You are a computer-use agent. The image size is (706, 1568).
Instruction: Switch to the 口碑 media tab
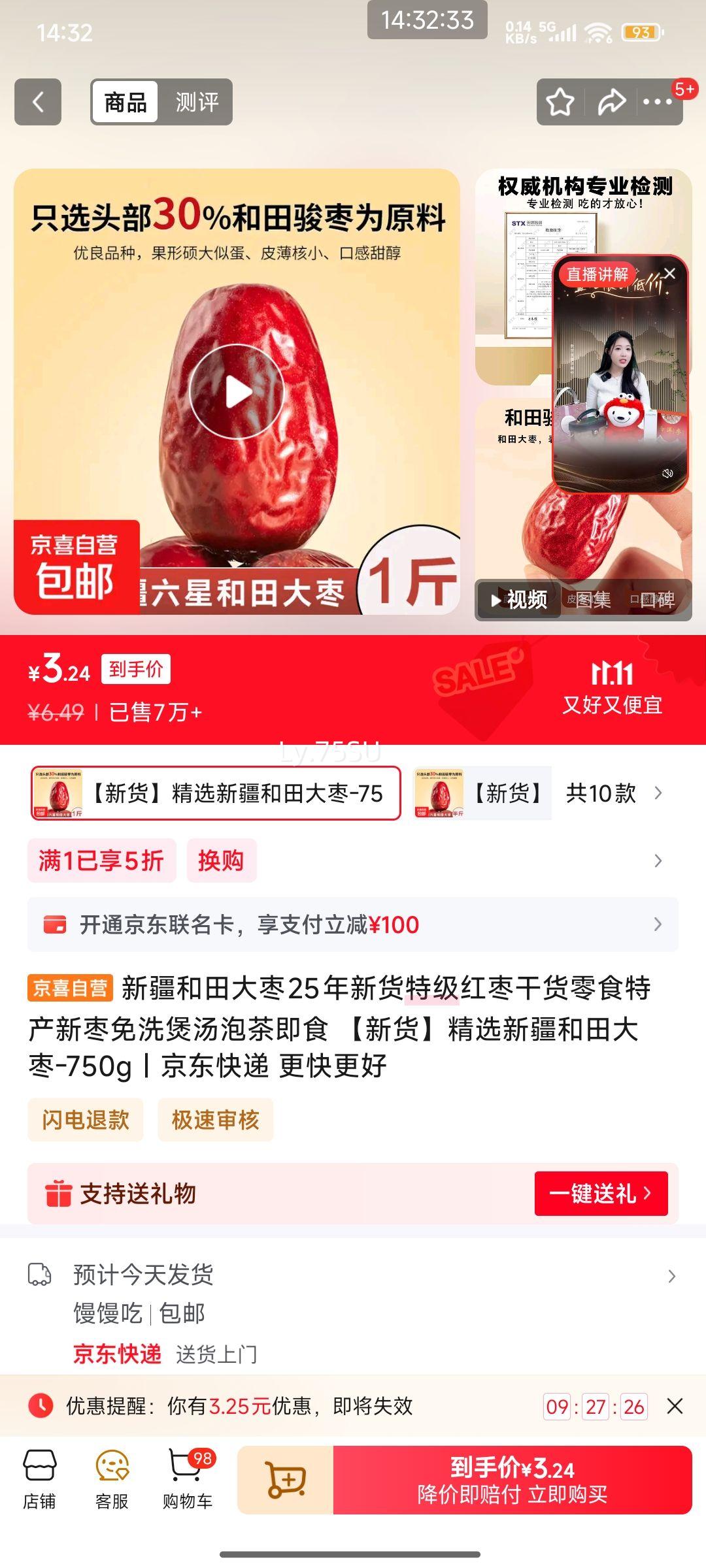click(656, 599)
